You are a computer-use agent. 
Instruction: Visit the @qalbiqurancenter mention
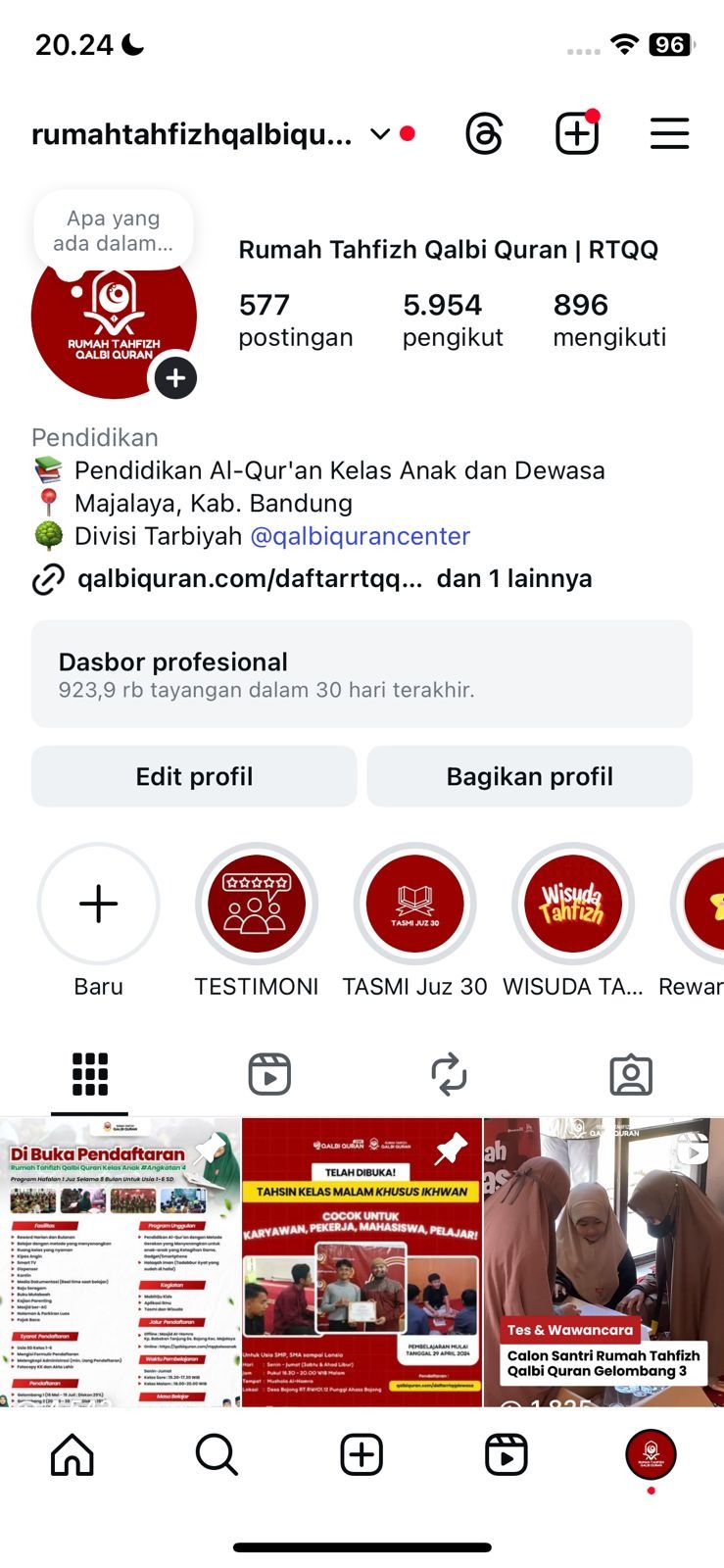[361, 536]
